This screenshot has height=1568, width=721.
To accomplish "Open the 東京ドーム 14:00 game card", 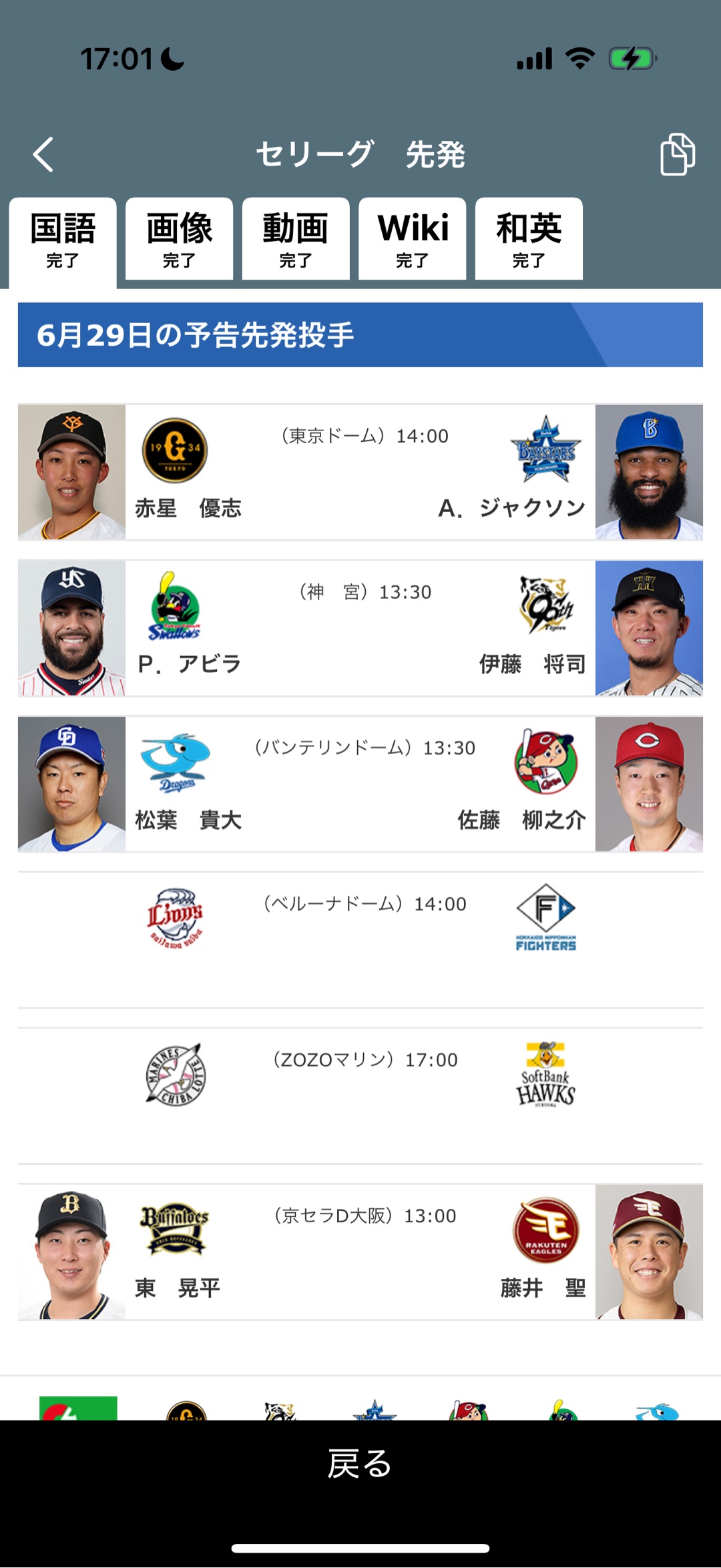I will (x=360, y=472).
